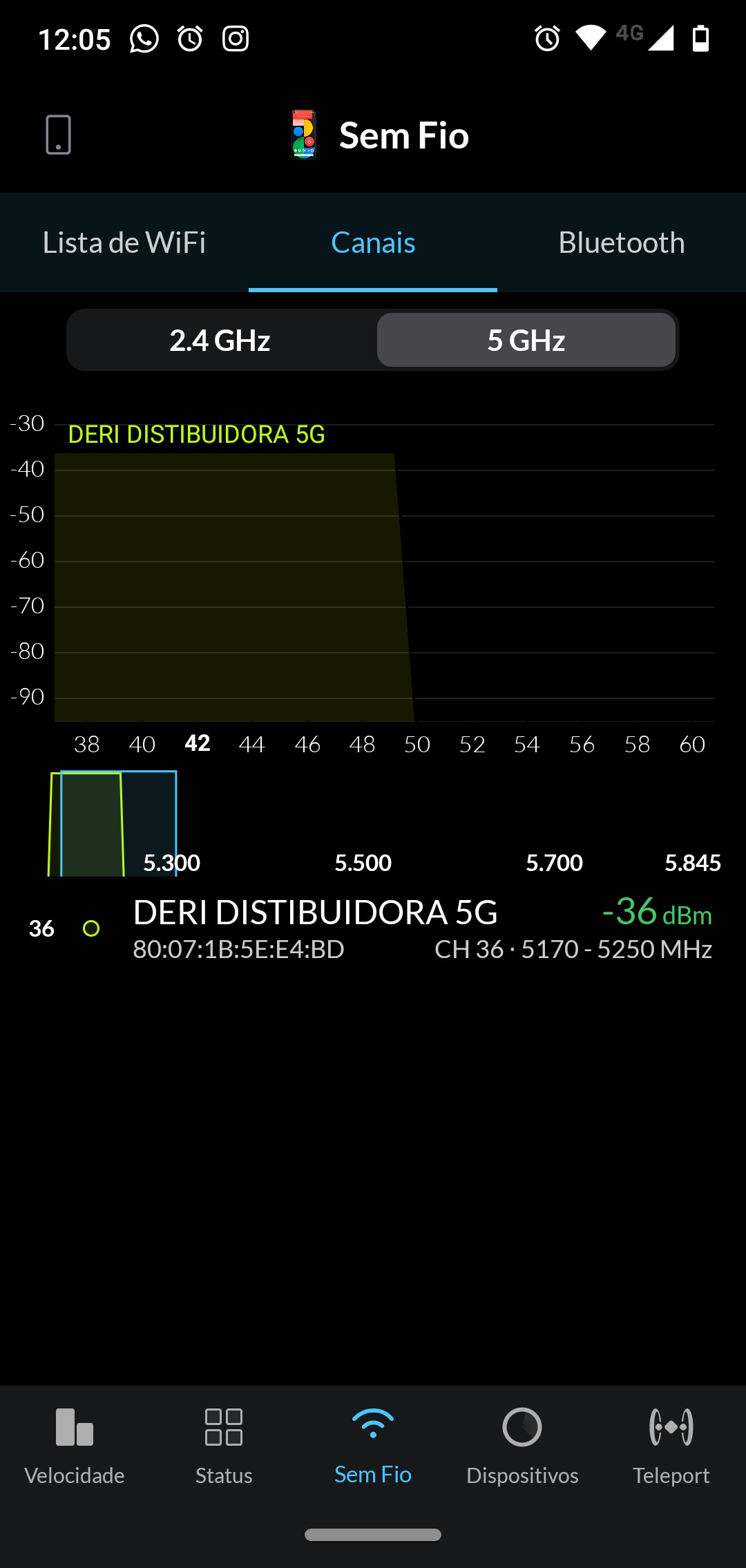Image resolution: width=746 pixels, height=1568 pixels.
Task: Switch to the 2.4 GHz band
Action: (x=220, y=341)
